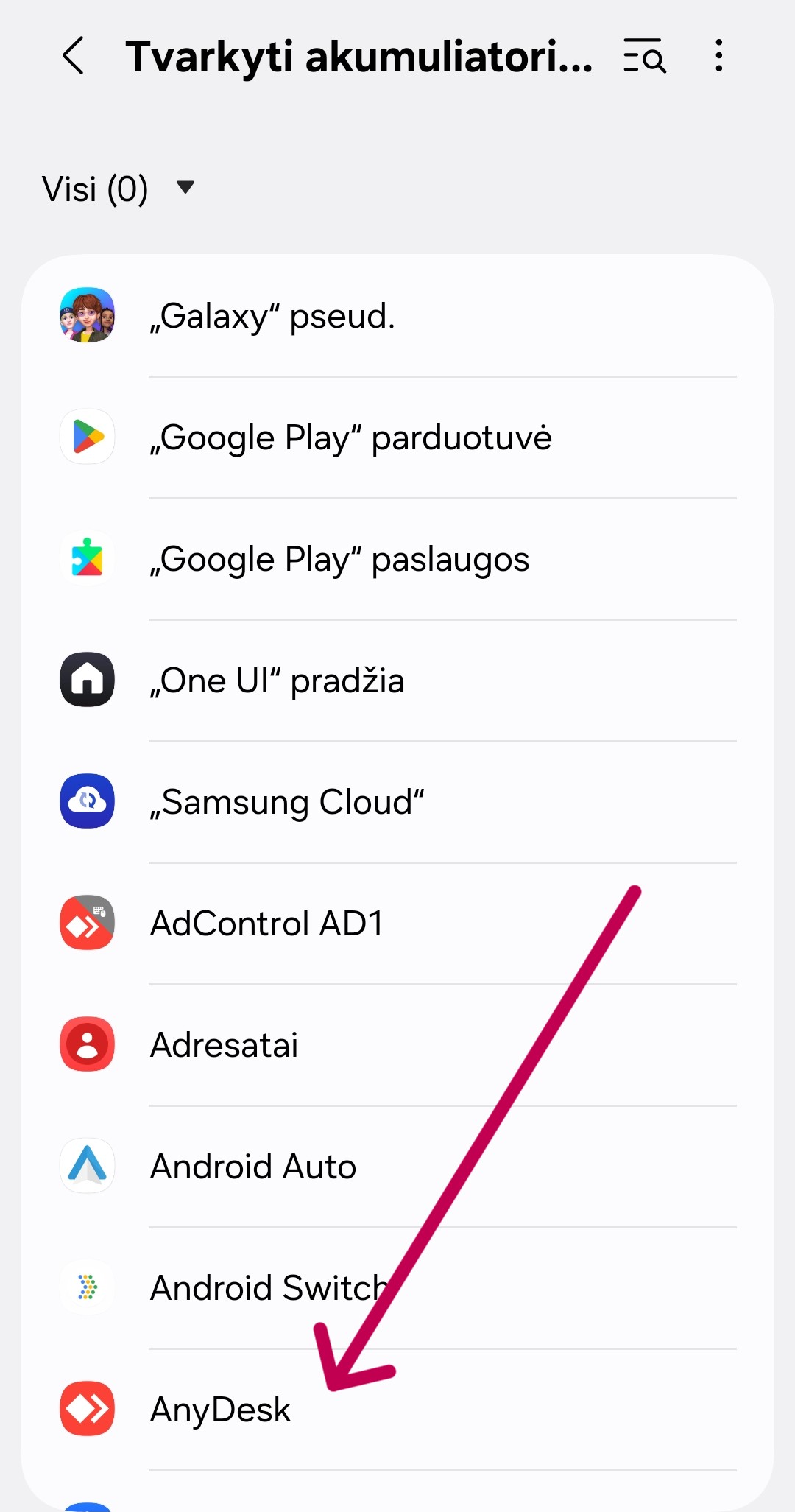Image resolution: width=795 pixels, height=1512 pixels.
Task: Open the list search filter icon
Action: 645,56
